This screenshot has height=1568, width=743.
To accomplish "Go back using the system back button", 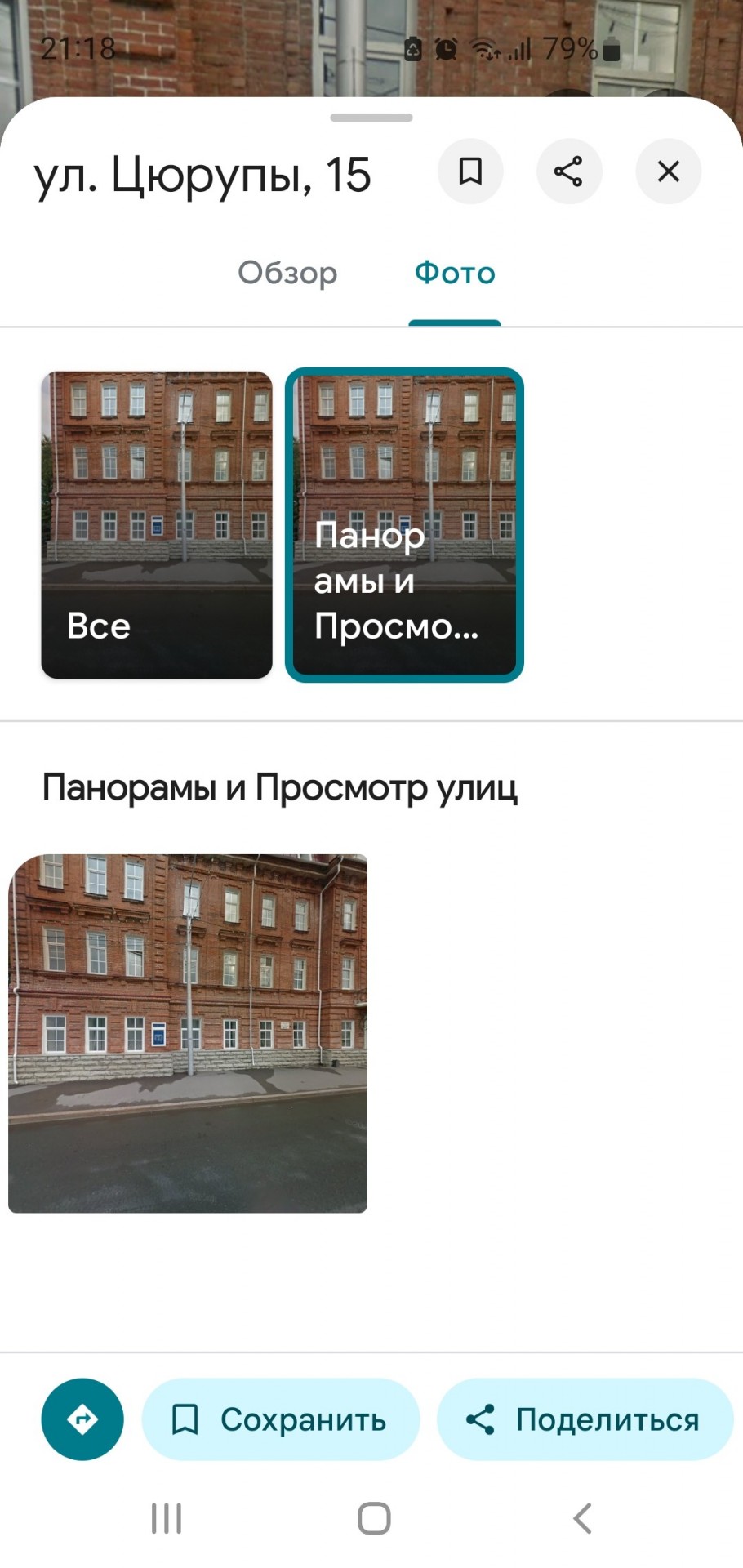I will (581, 1519).
